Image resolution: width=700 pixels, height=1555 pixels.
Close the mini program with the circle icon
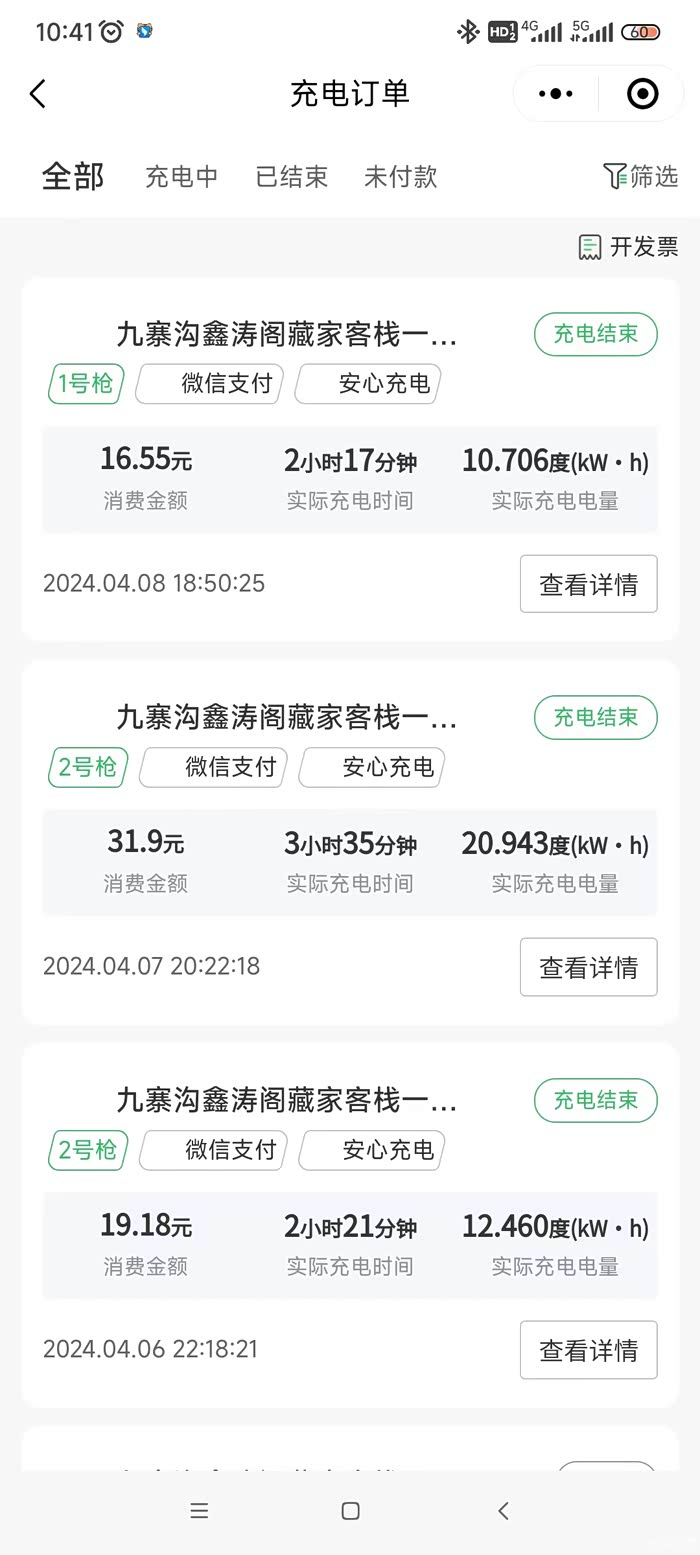(x=642, y=94)
